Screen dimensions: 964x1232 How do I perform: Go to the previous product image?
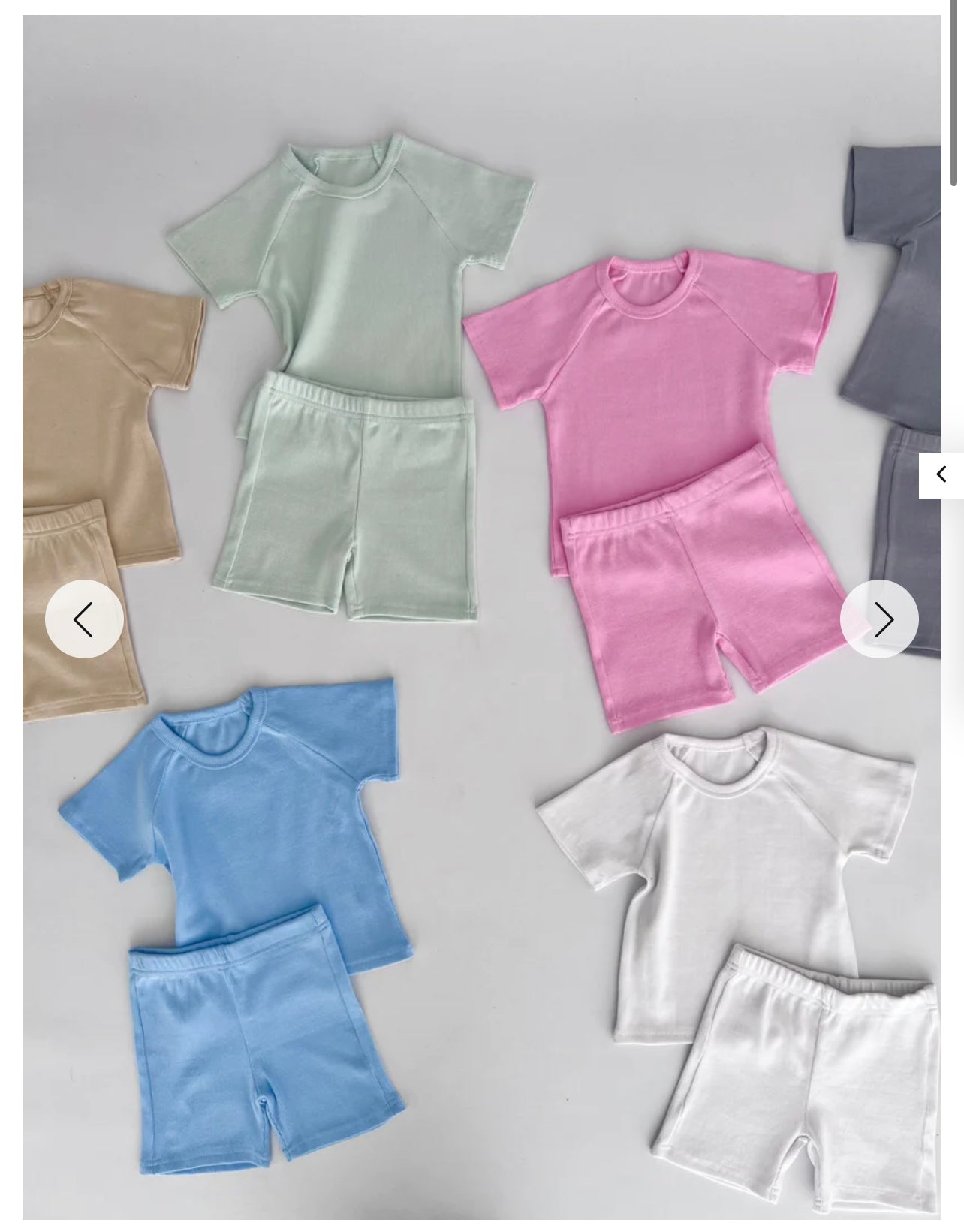coord(84,619)
